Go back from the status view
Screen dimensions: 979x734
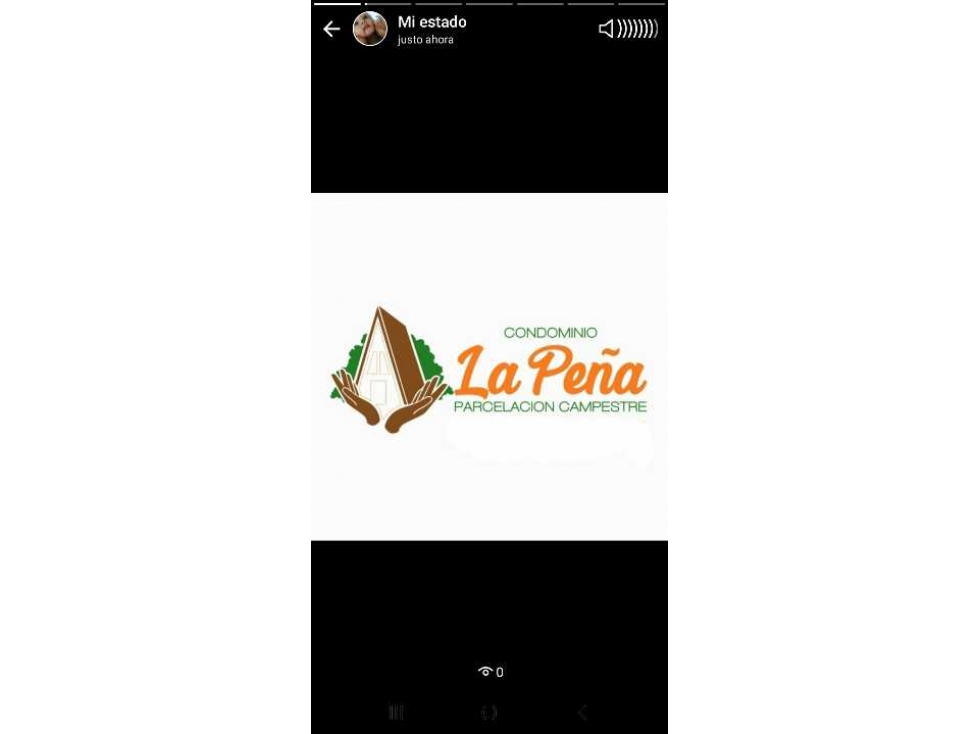(x=331, y=30)
